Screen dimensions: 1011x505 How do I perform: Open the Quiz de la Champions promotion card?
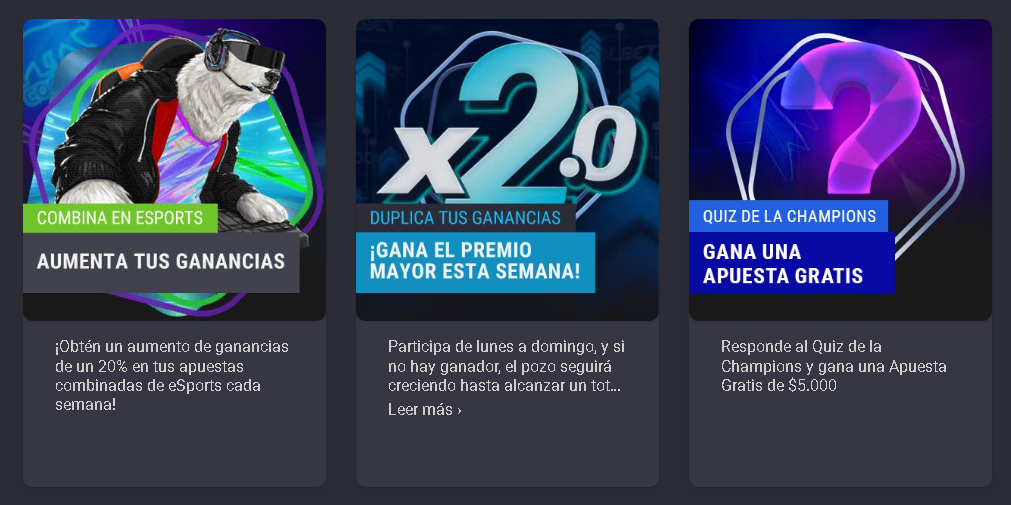(x=840, y=170)
